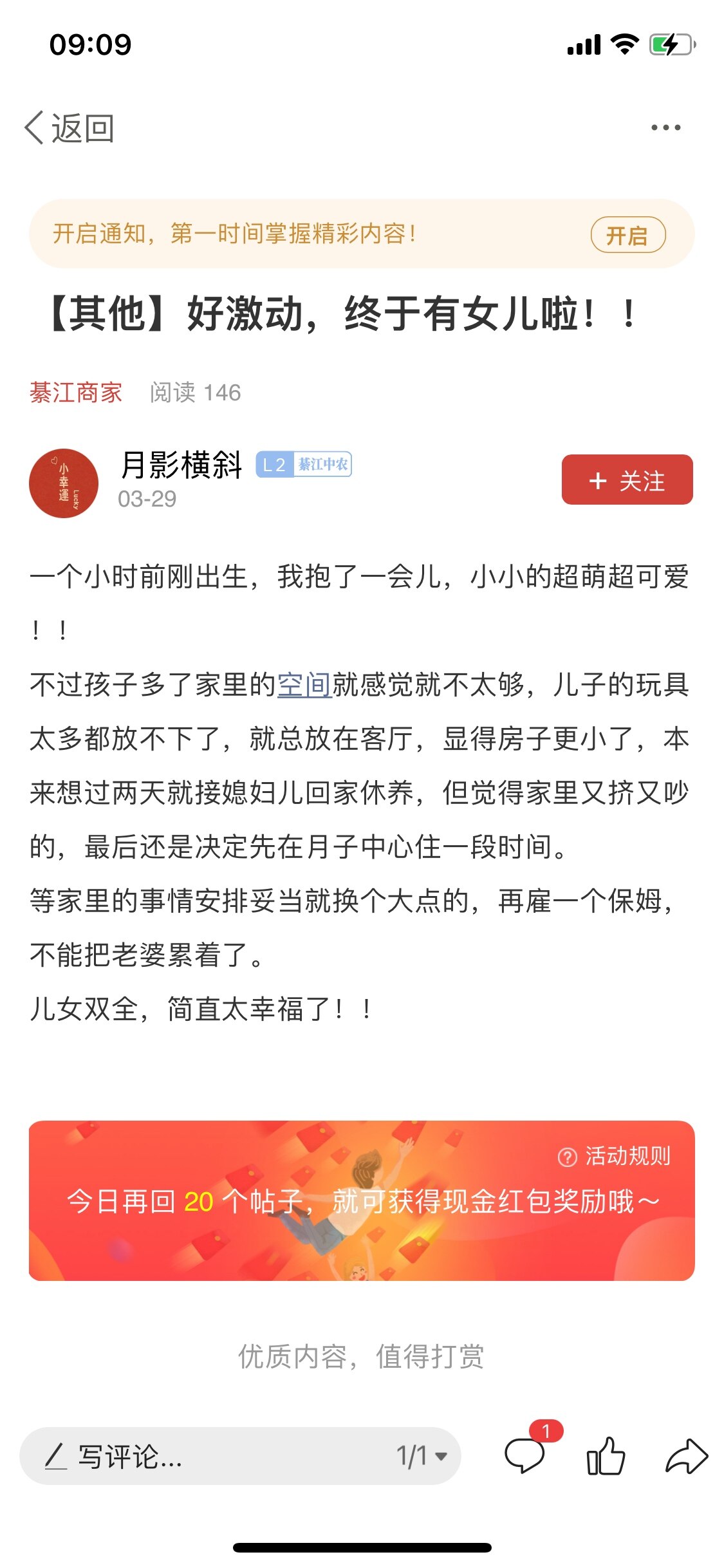Open the underlined 空间 link
Screen dimensions: 724x1568
304,685
